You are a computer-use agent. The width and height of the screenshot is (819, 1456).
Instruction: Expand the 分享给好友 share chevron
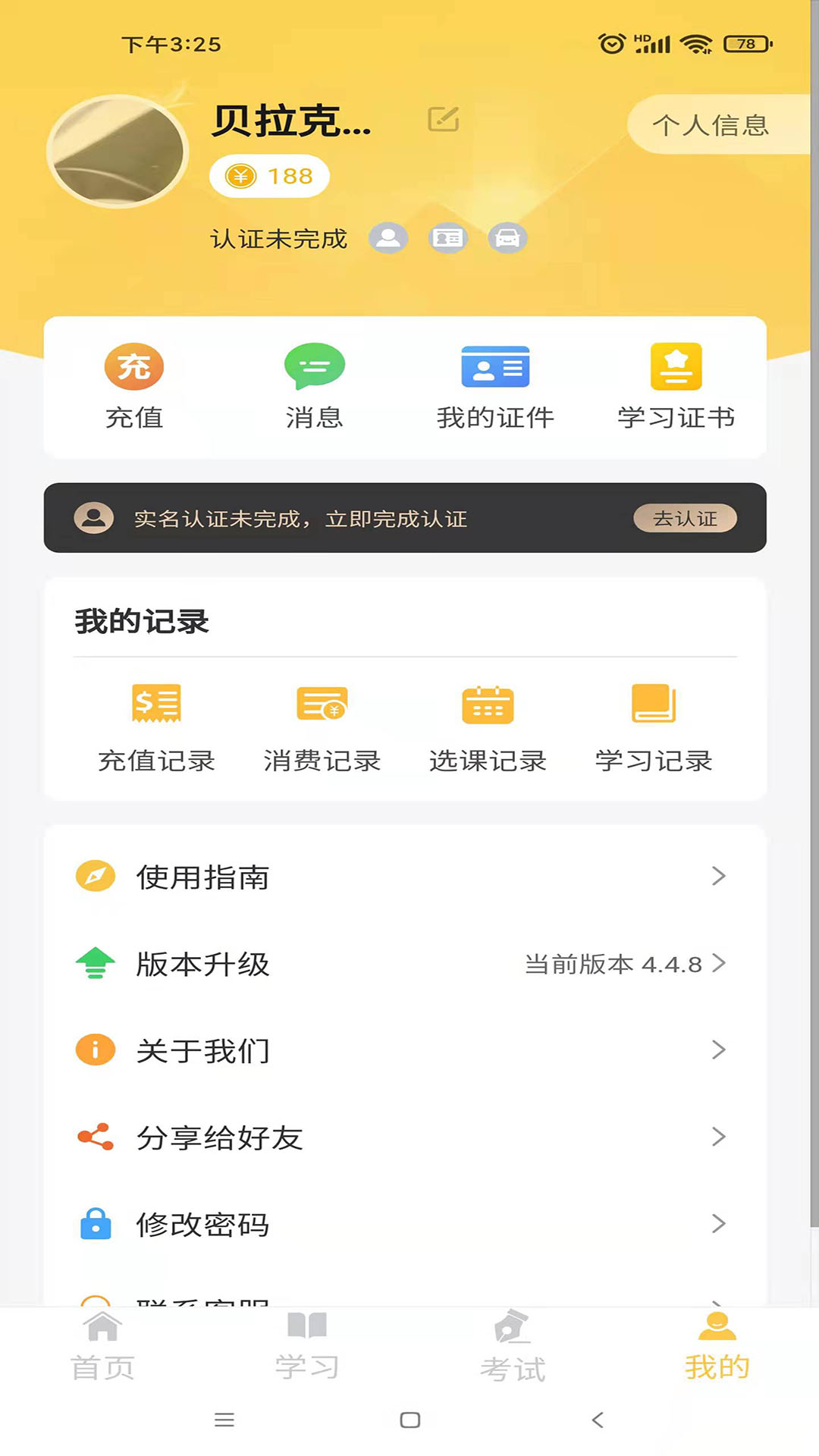pos(719,1137)
